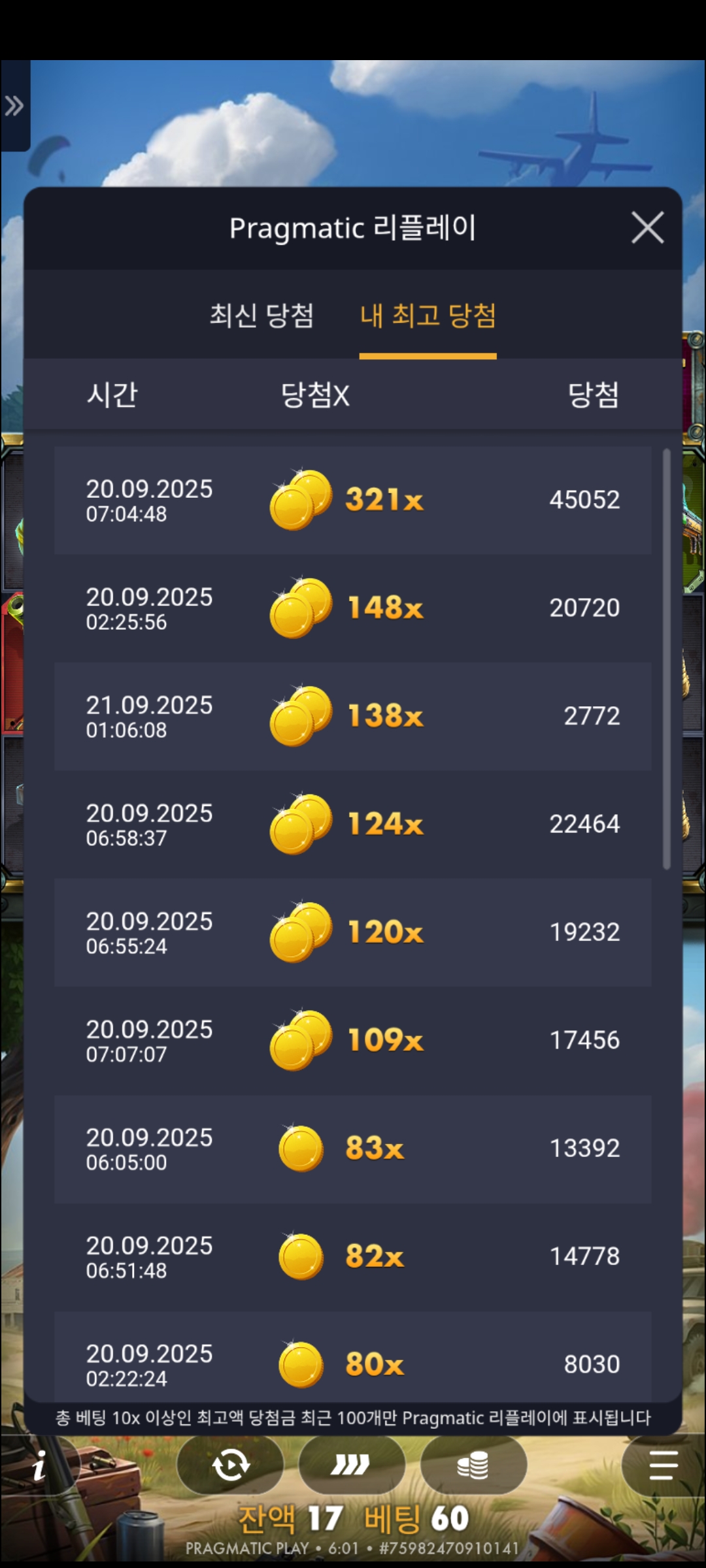Expand the side panel arrow

(x=14, y=105)
